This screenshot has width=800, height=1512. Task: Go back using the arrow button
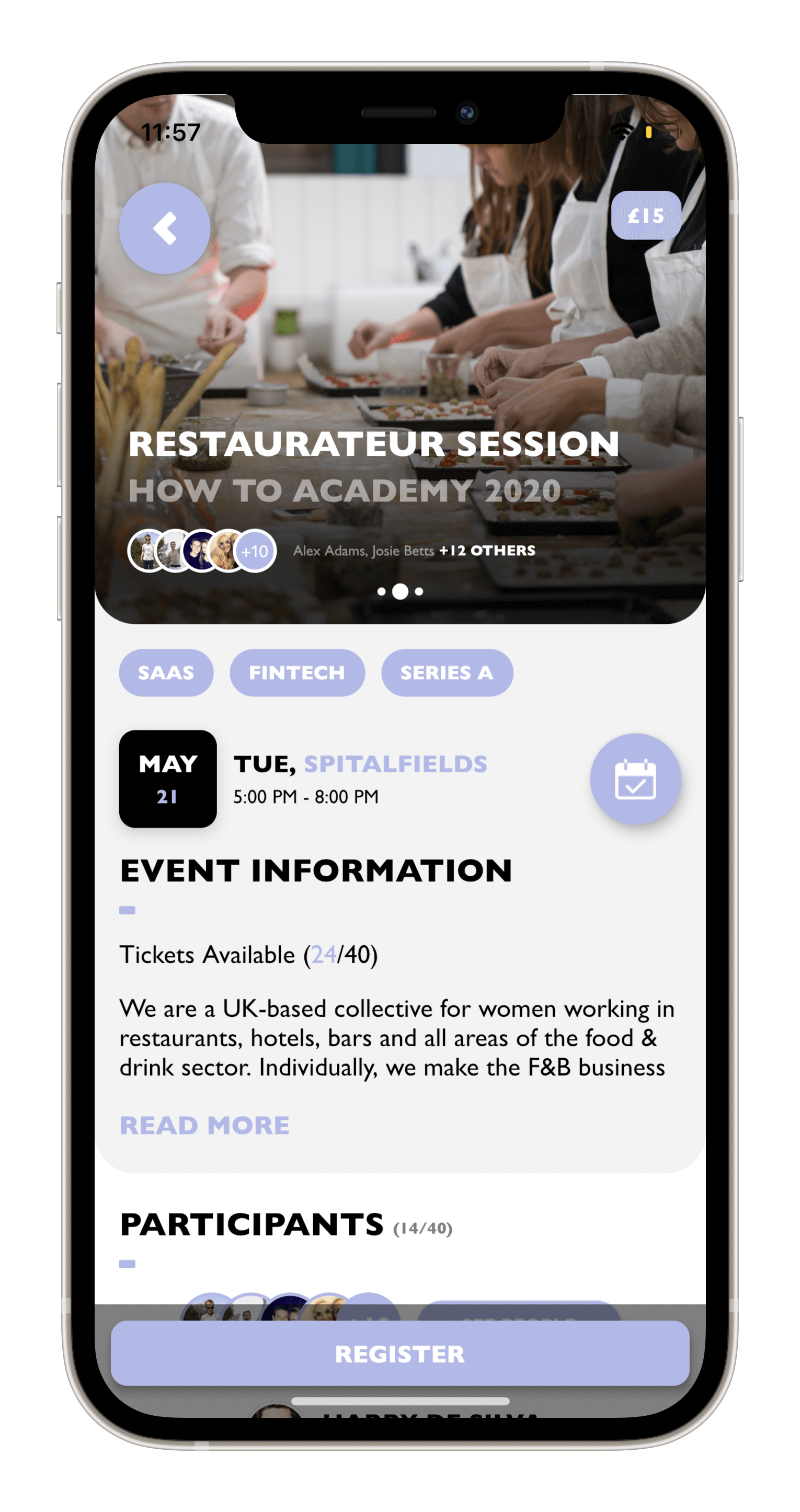pos(164,228)
